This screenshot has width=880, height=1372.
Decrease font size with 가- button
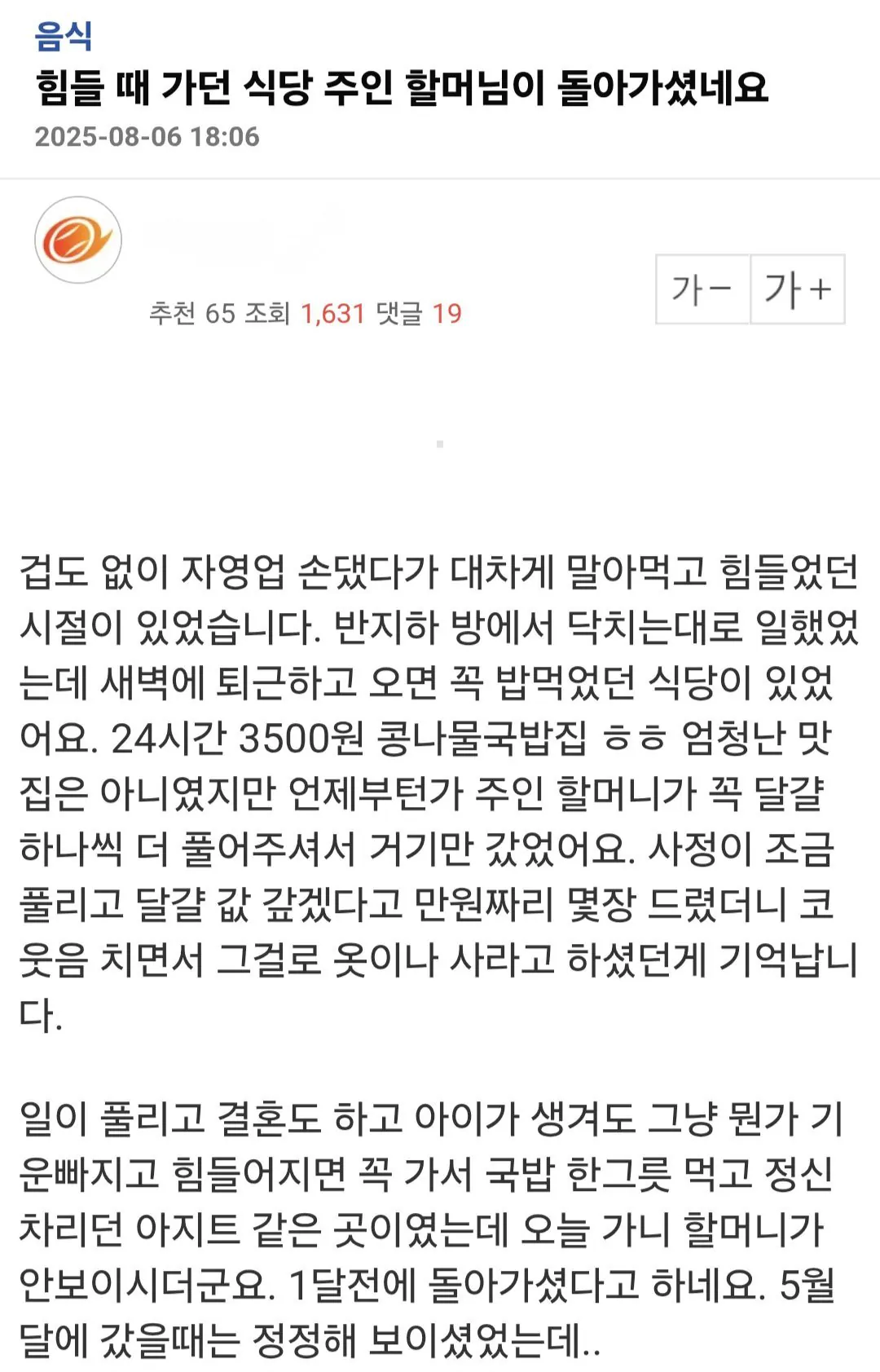(702, 289)
